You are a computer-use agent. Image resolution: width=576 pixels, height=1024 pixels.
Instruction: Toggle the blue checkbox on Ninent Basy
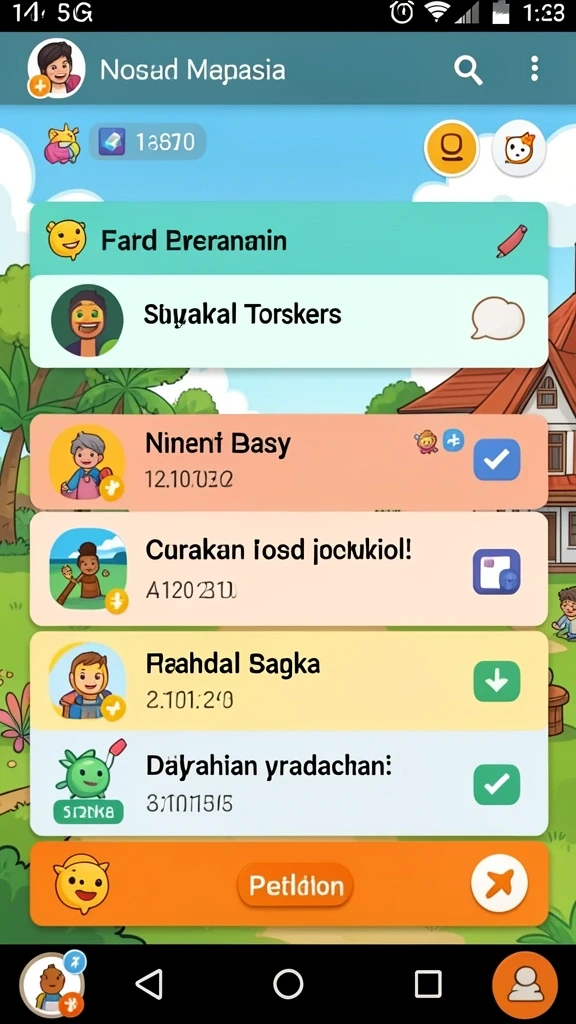click(497, 460)
